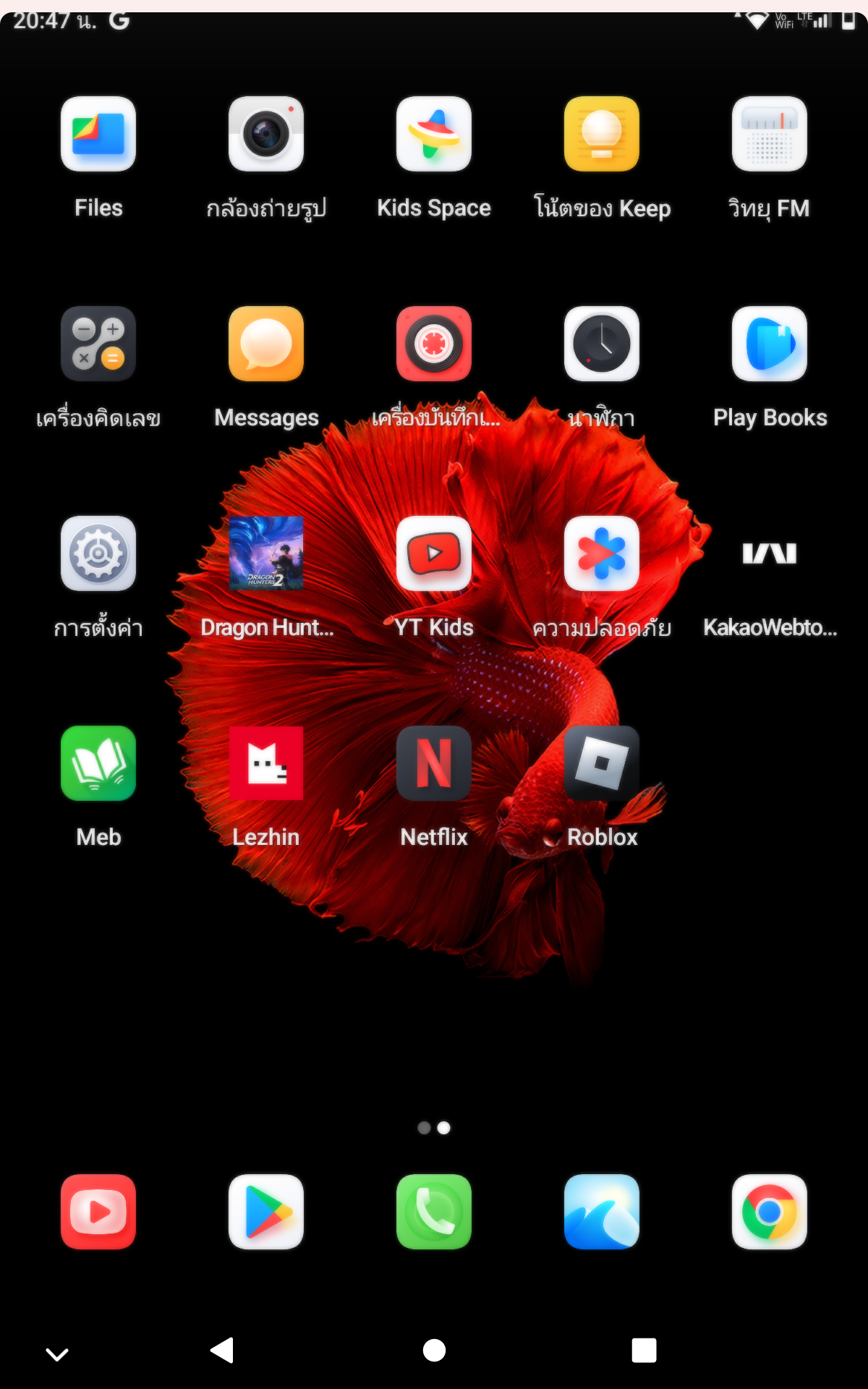This screenshot has width=868, height=1389.
Task: Open Chrome browser in dock
Action: point(770,1212)
